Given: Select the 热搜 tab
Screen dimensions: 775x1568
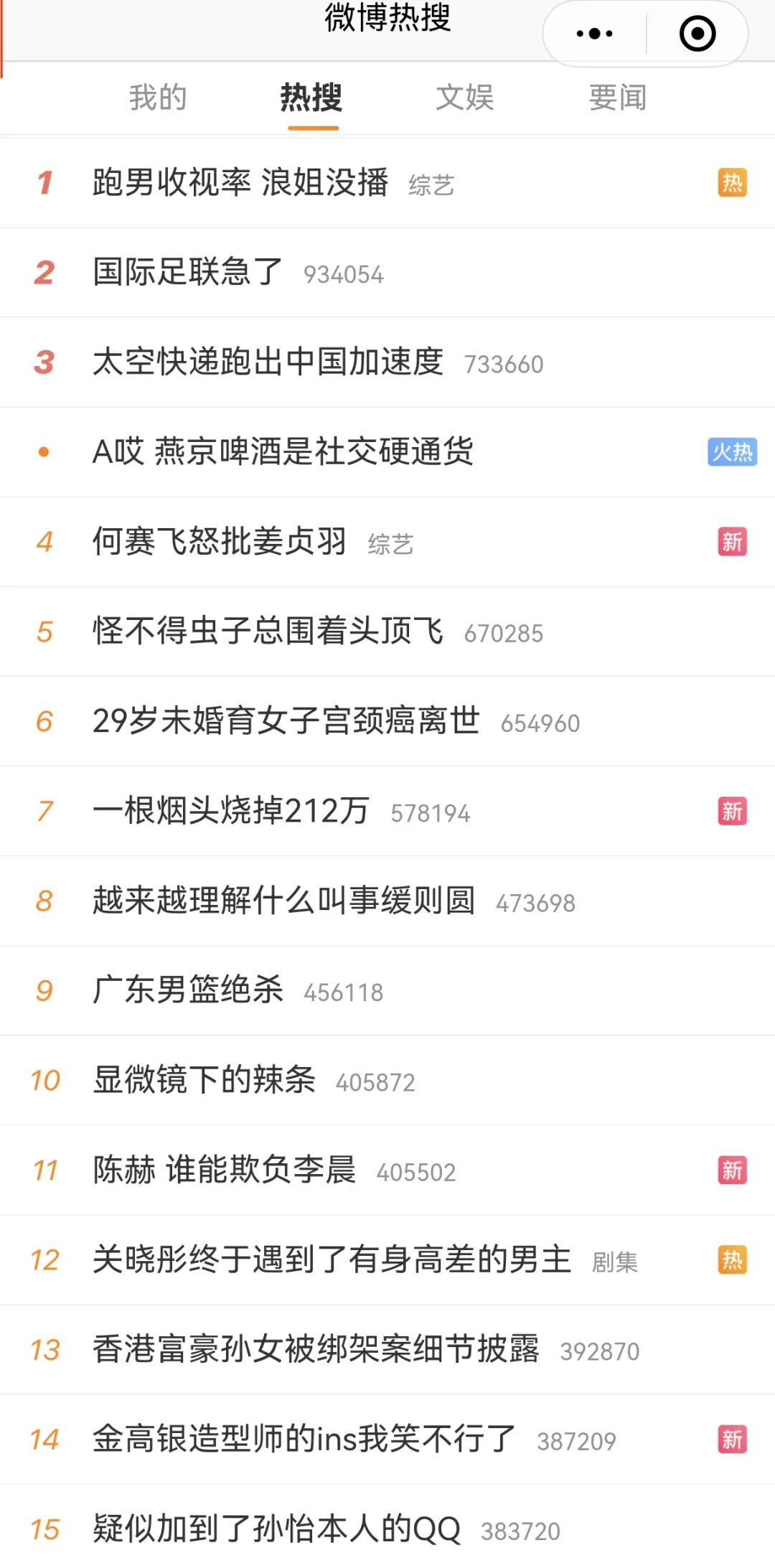Looking at the screenshot, I should click(311, 98).
